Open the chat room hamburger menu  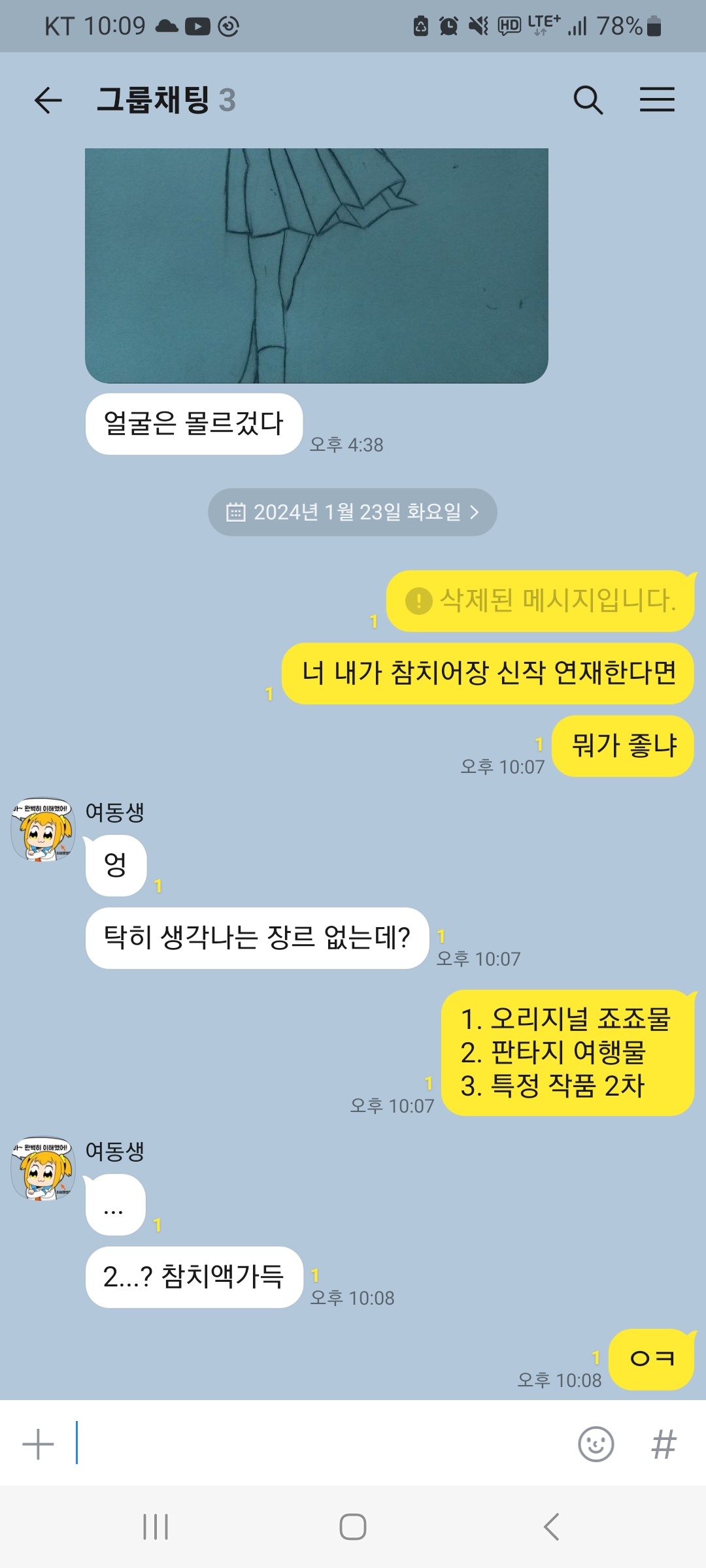coord(657,100)
